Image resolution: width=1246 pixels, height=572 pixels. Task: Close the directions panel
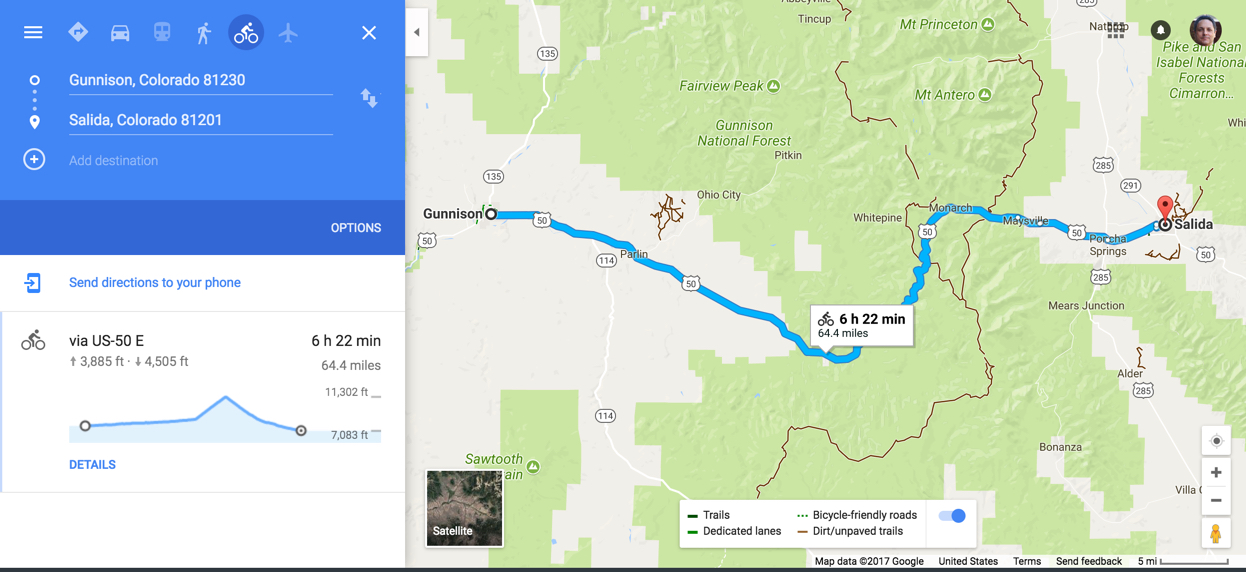click(369, 33)
